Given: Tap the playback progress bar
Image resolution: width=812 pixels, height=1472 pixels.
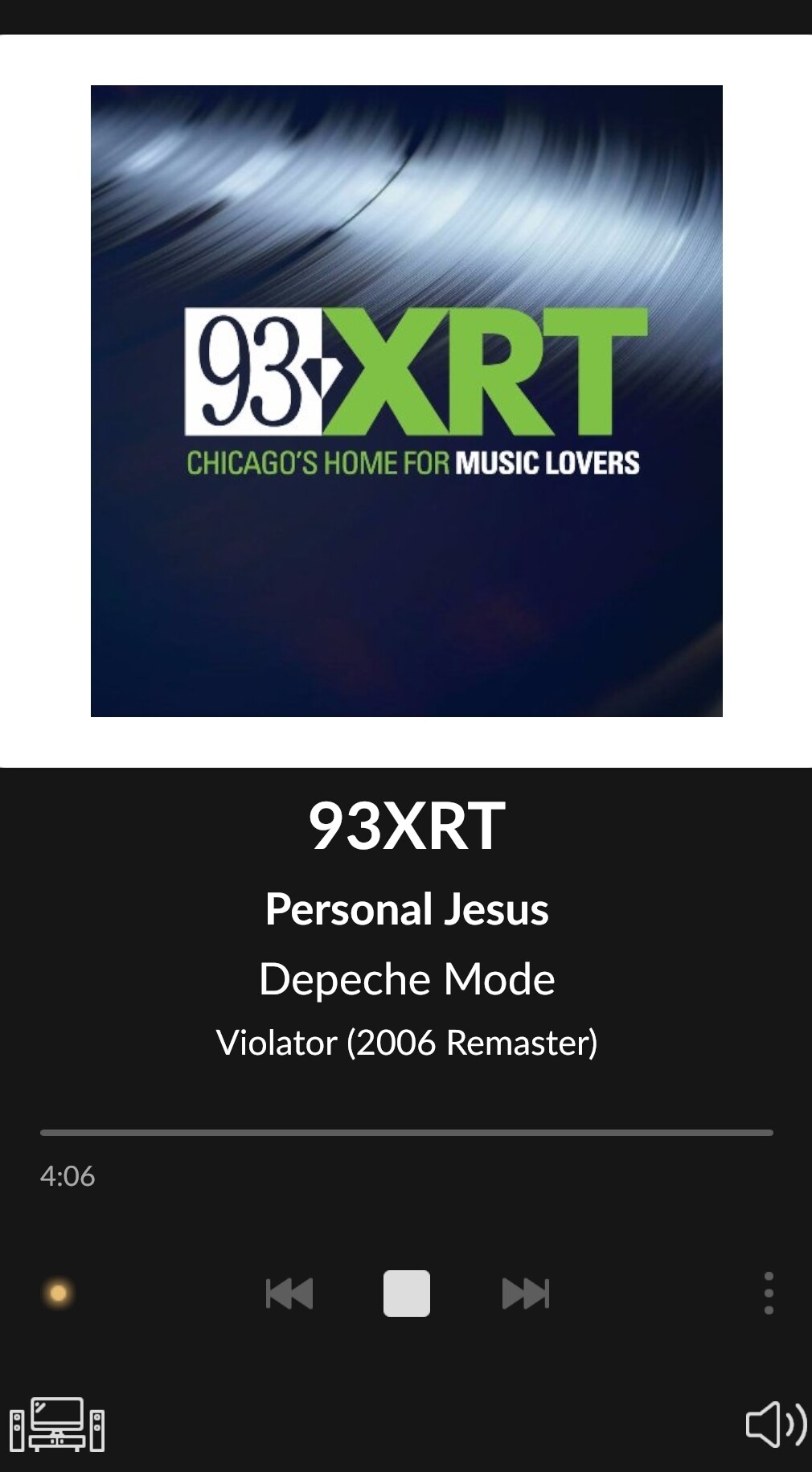Looking at the screenshot, I should (406, 1132).
